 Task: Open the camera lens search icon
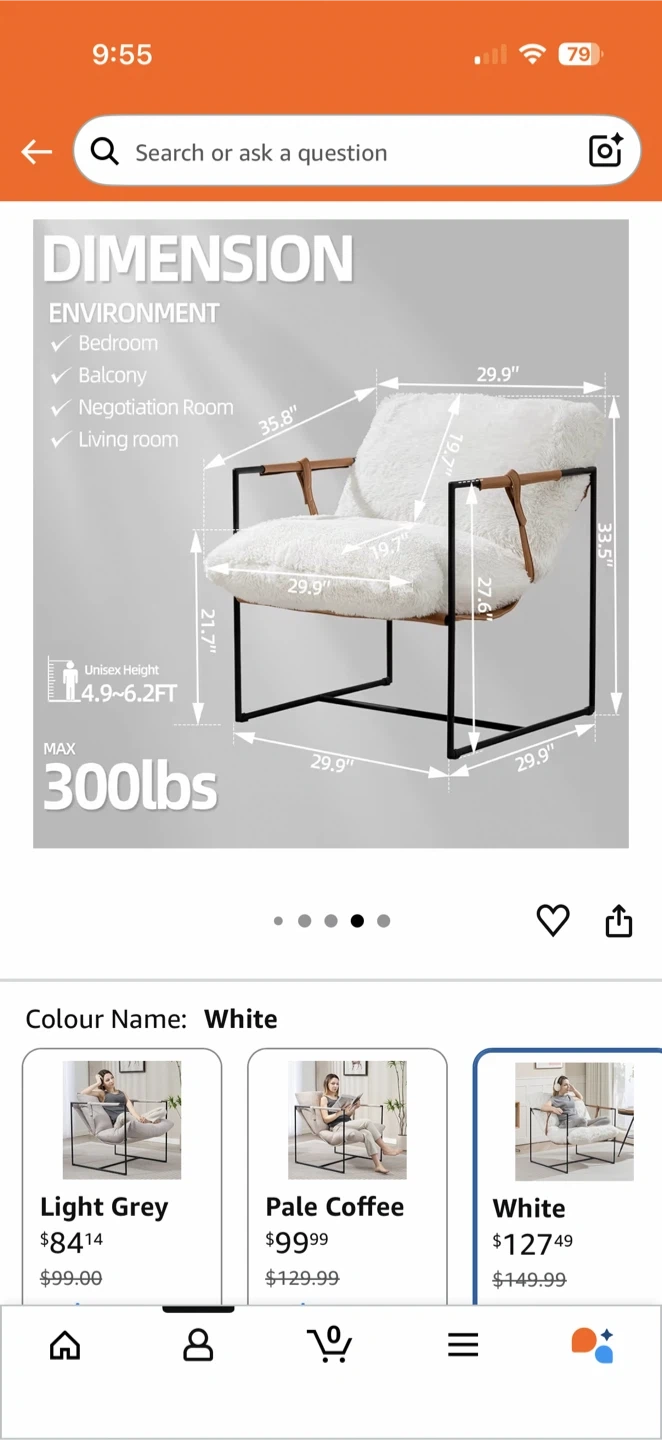[606, 151]
